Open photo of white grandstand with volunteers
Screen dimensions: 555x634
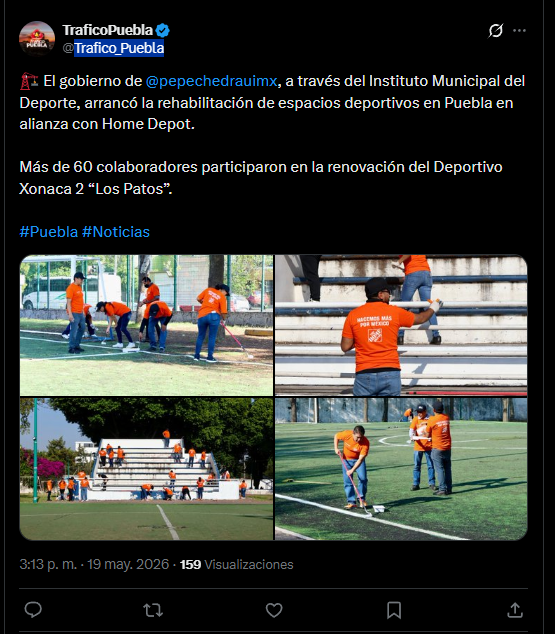coord(146,469)
